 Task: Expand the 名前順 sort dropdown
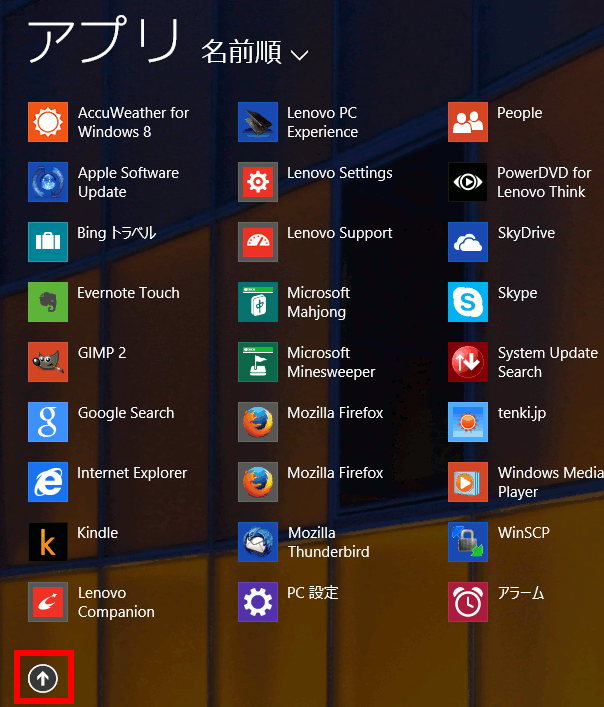255,53
